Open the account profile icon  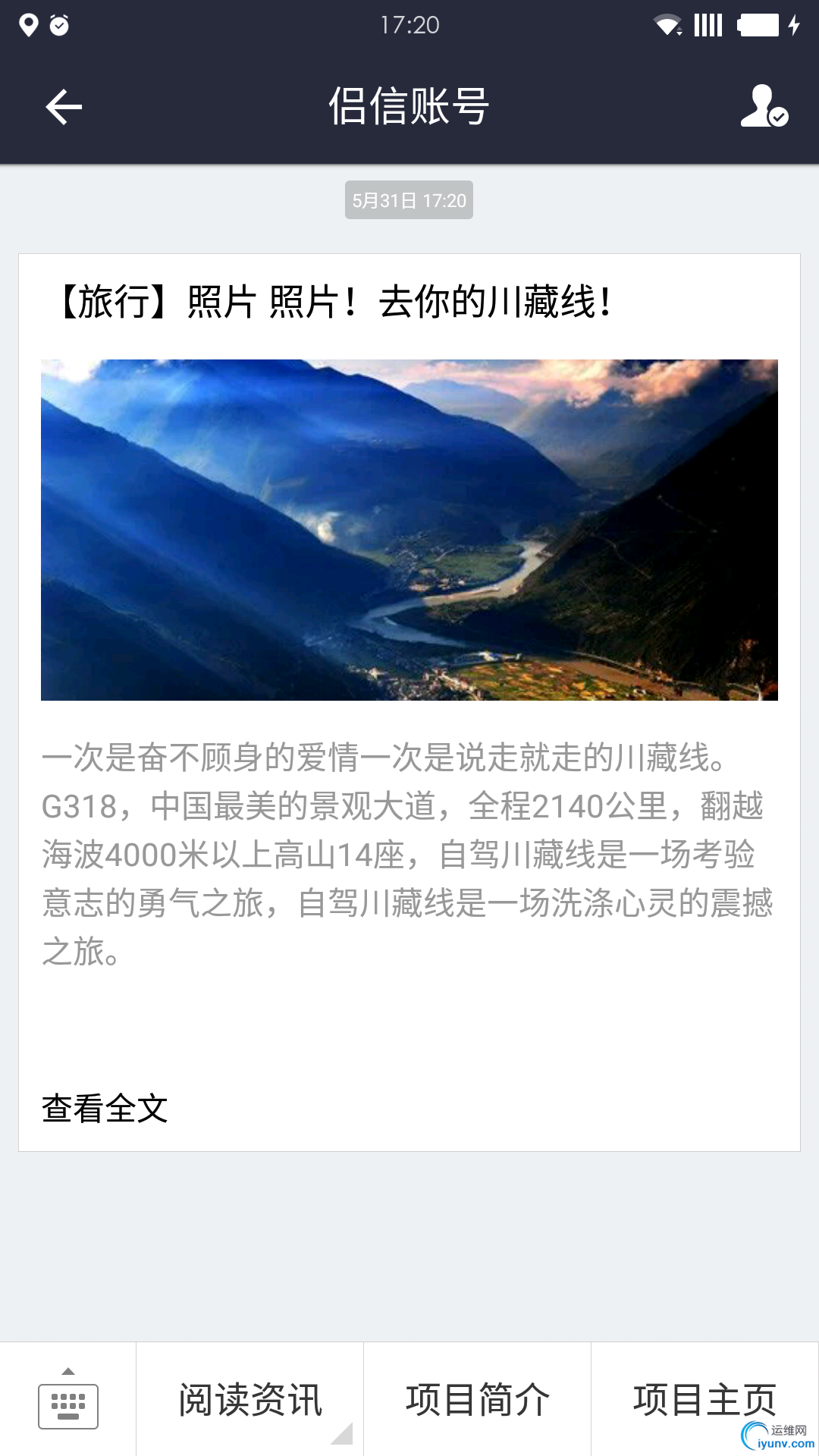[764, 106]
